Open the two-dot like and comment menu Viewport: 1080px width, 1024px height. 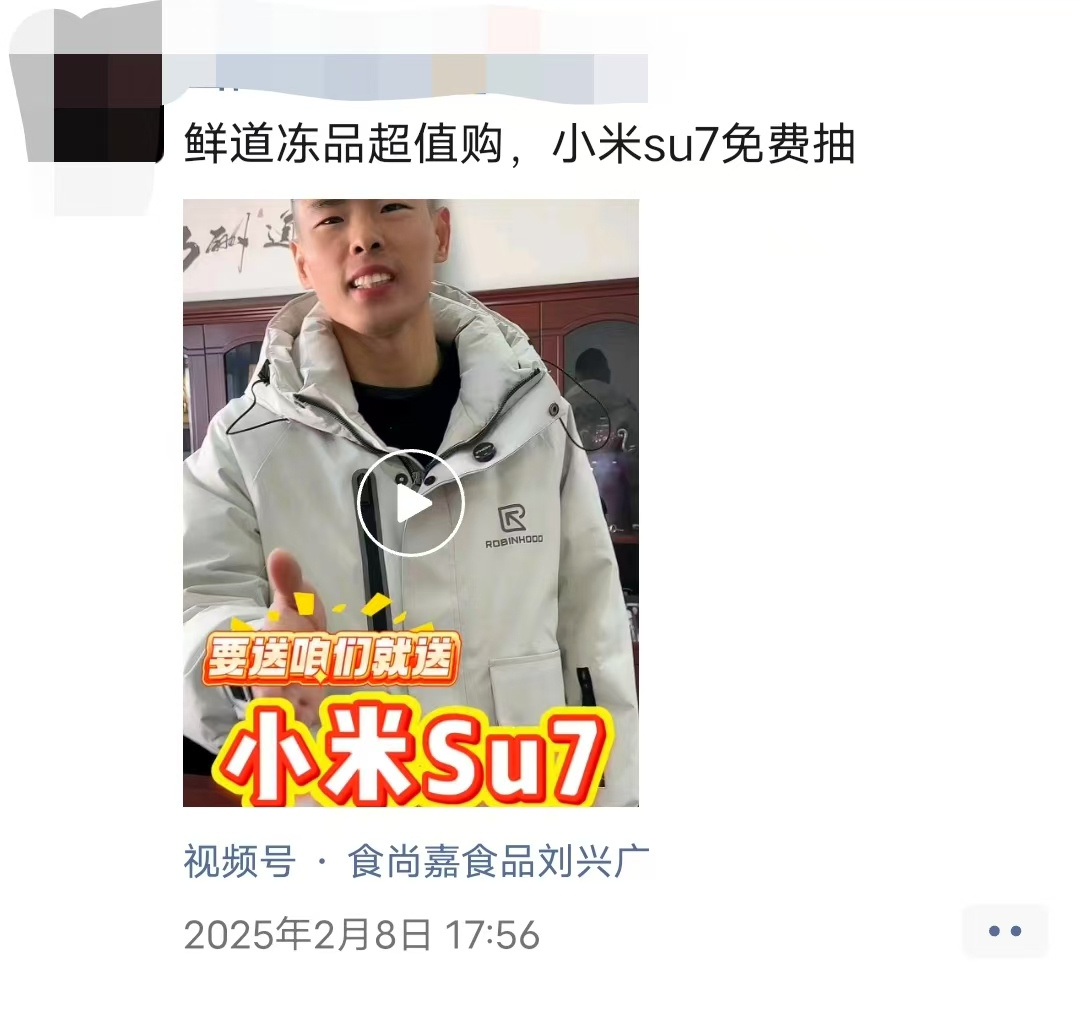tap(1004, 931)
